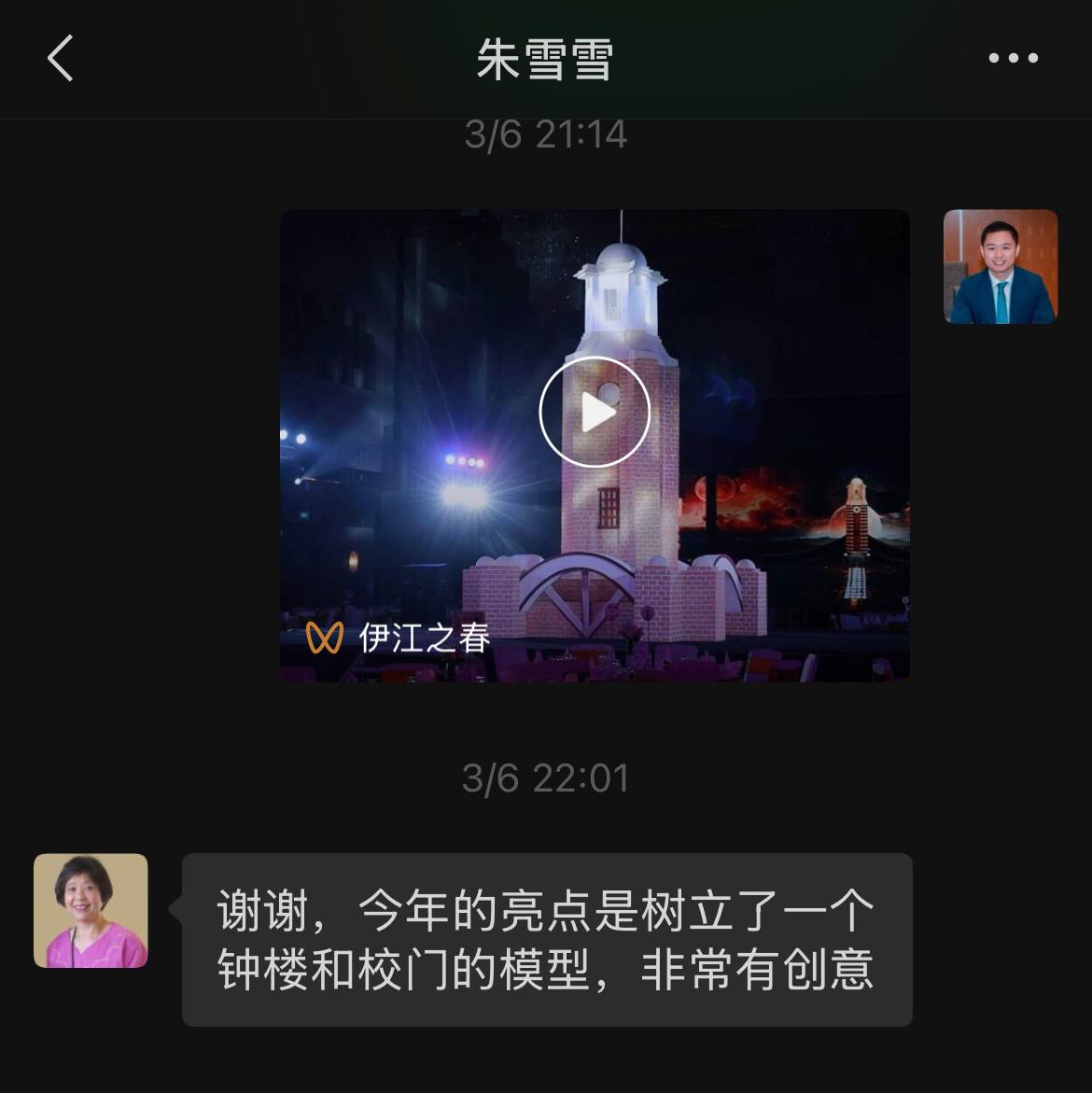Image resolution: width=1092 pixels, height=1093 pixels.
Task: View 朱雪雪's profile from her avatar
Action: tap(91, 910)
